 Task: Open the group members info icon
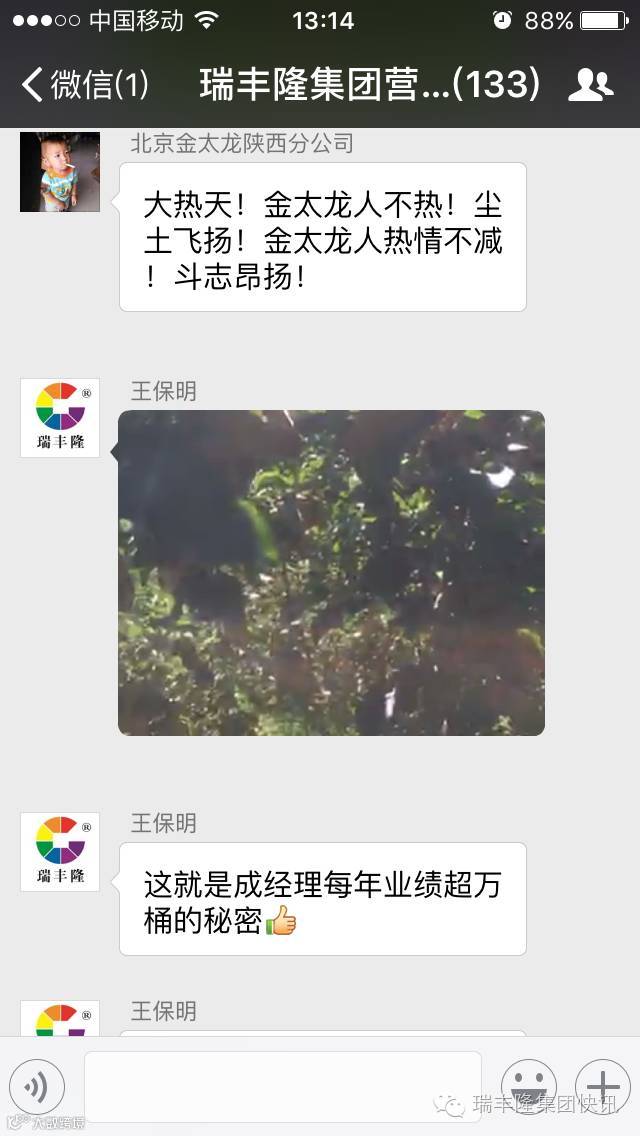coord(590,85)
